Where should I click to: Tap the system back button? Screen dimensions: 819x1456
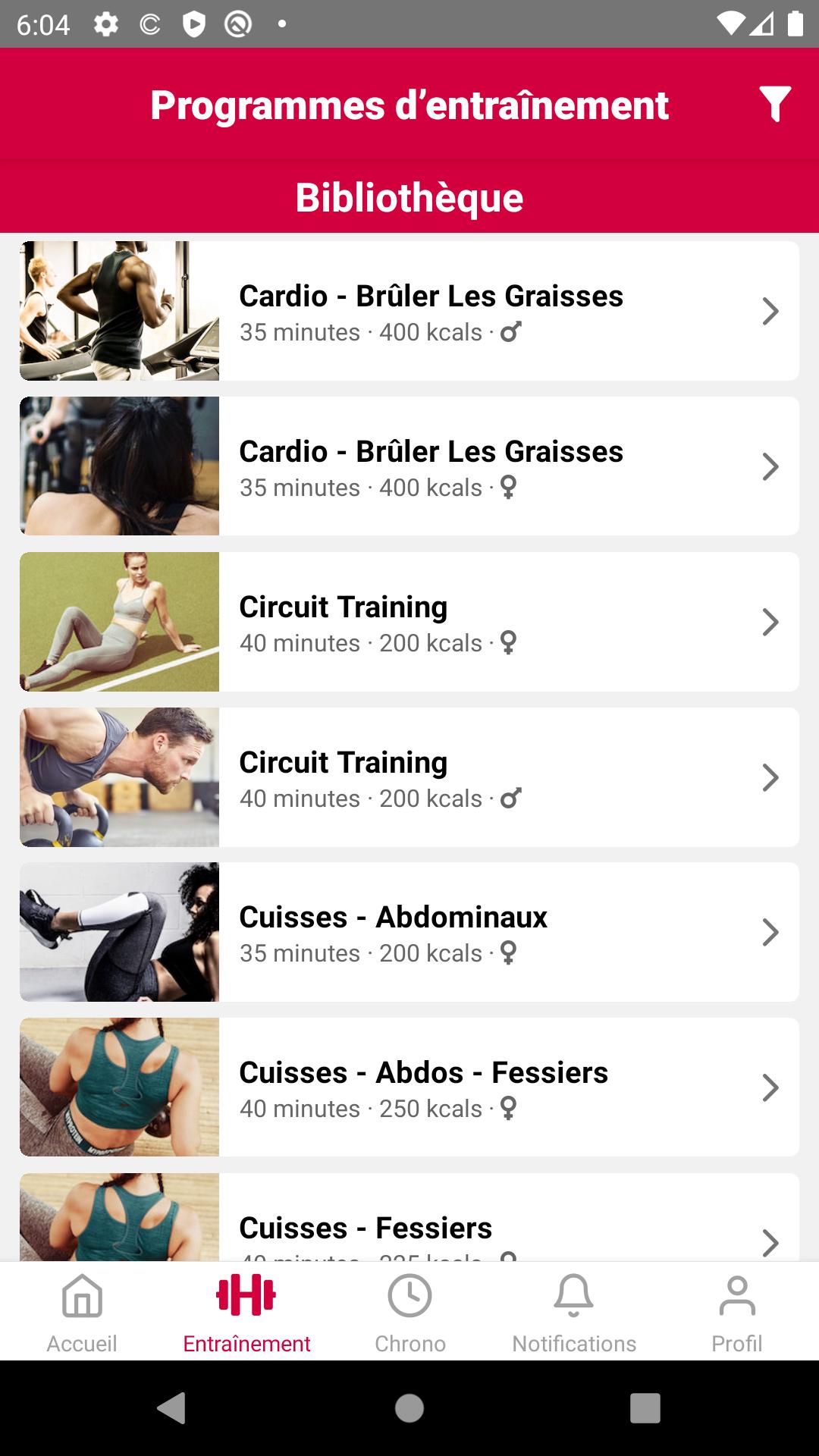click(x=172, y=1408)
